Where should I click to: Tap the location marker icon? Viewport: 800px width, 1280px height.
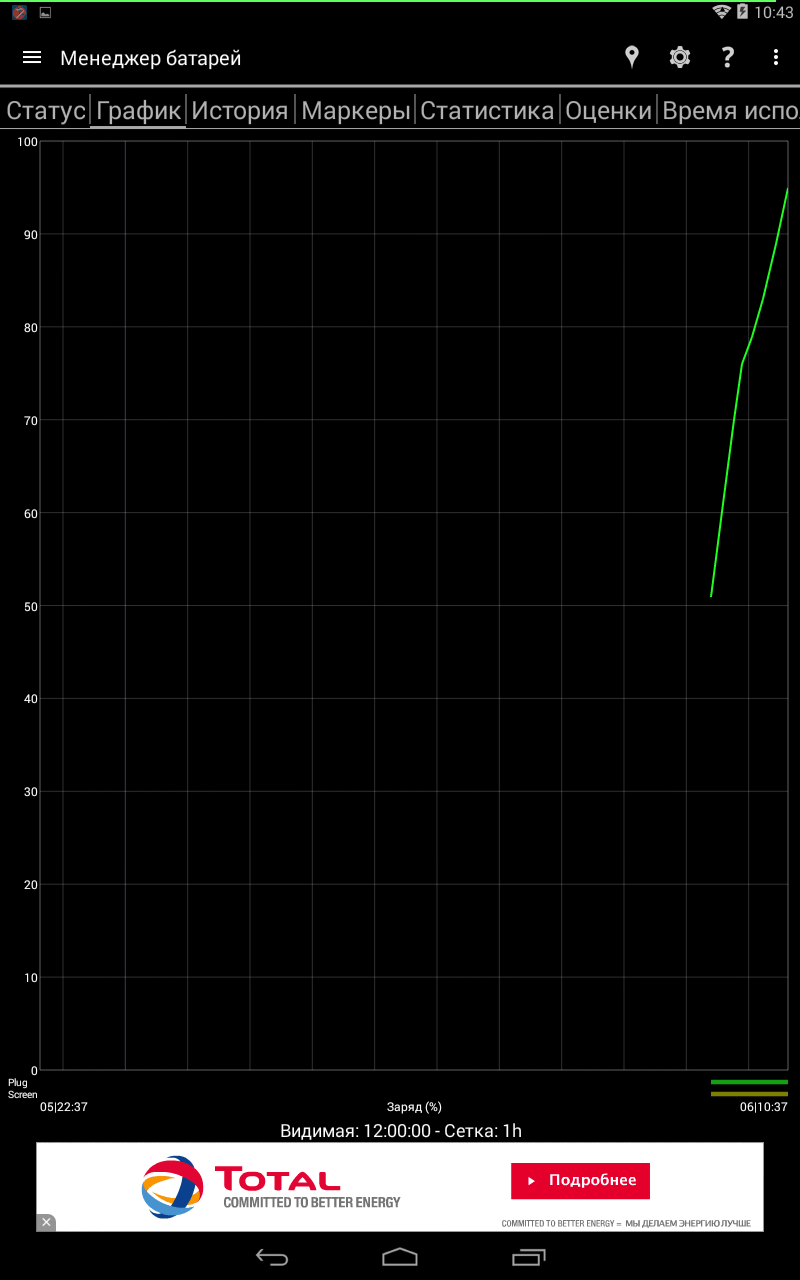(x=631, y=58)
